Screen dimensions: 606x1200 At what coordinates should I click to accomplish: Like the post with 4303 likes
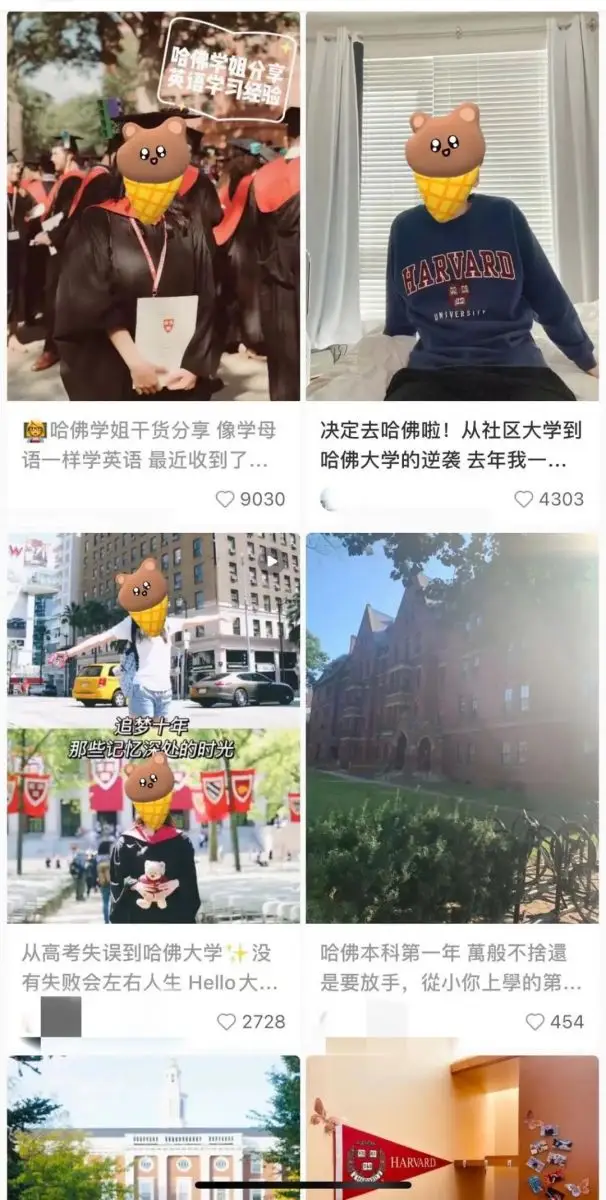[524, 498]
